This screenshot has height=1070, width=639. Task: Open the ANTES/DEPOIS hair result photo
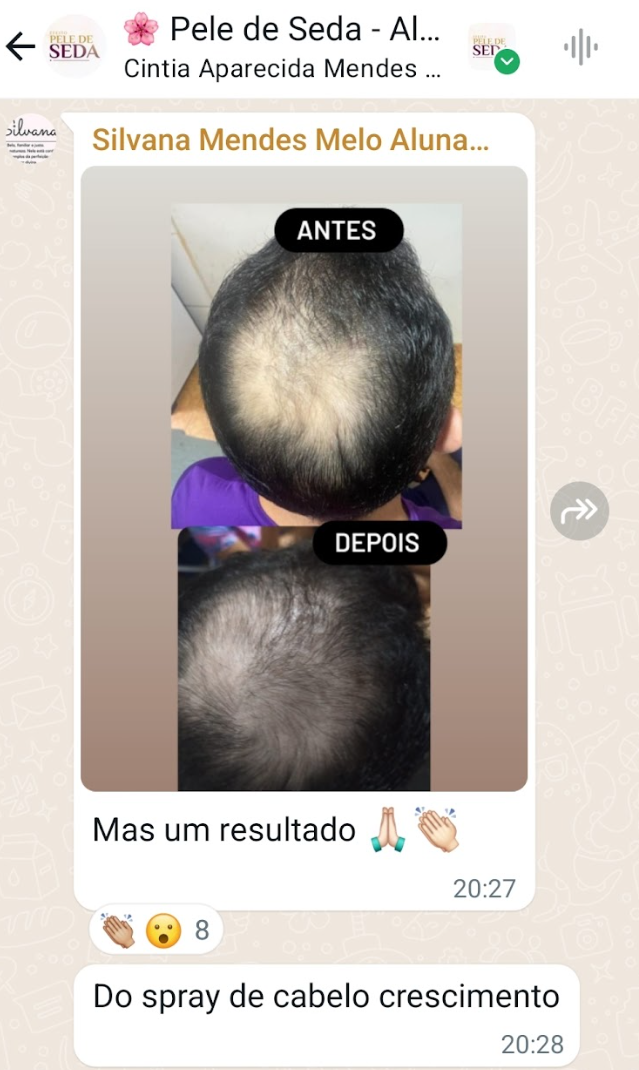click(x=304, y=478)
